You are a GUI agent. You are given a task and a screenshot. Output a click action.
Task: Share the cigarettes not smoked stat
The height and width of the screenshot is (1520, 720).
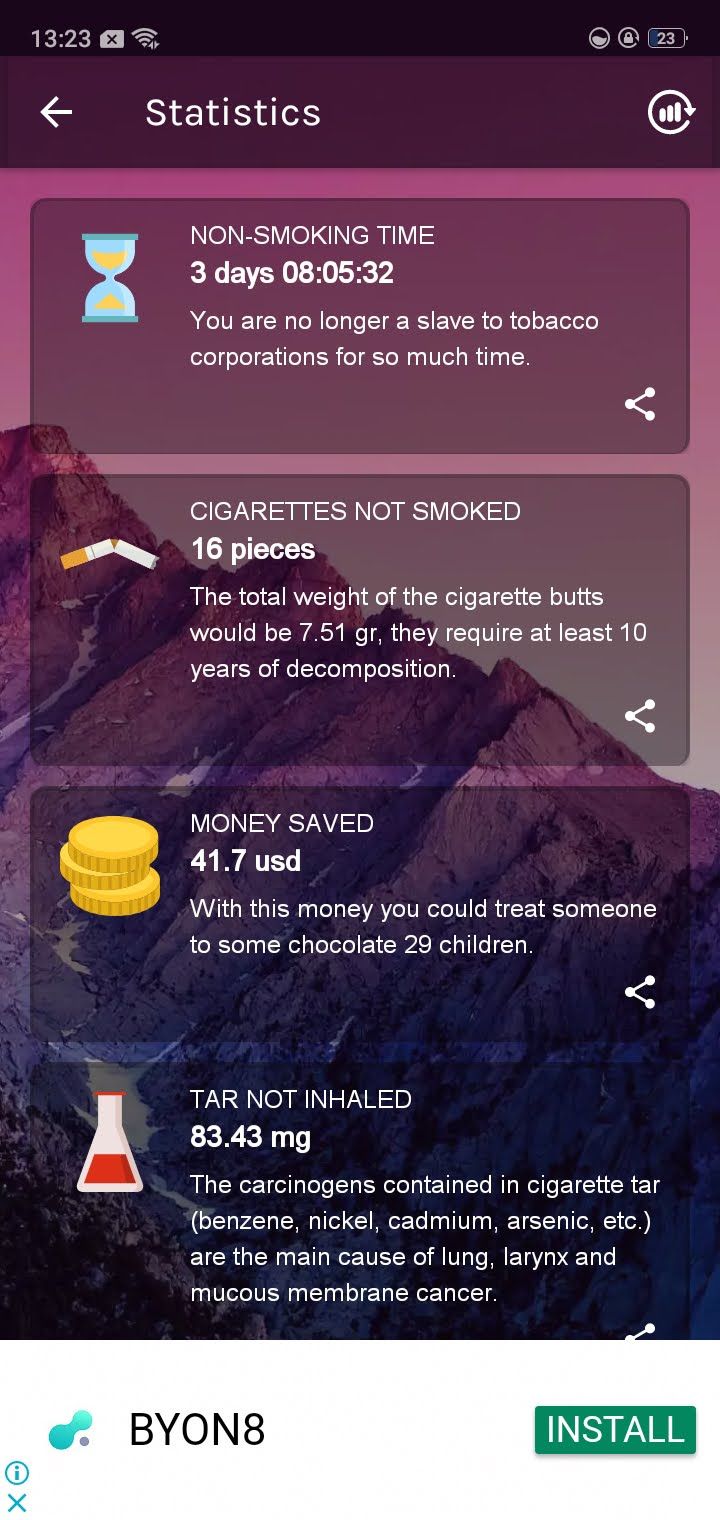tap(640, 716)
